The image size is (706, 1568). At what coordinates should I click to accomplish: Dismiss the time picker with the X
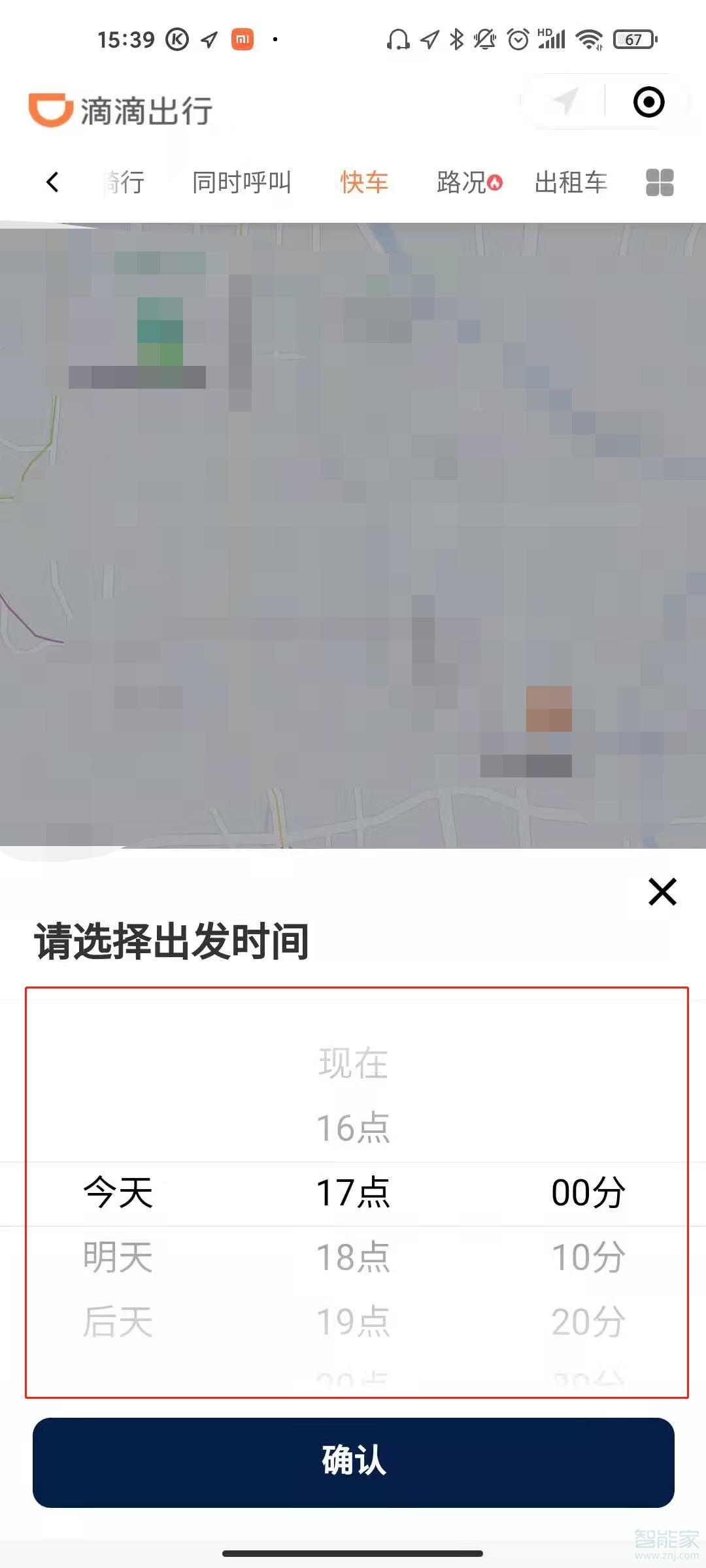click(x=662, y=891)
